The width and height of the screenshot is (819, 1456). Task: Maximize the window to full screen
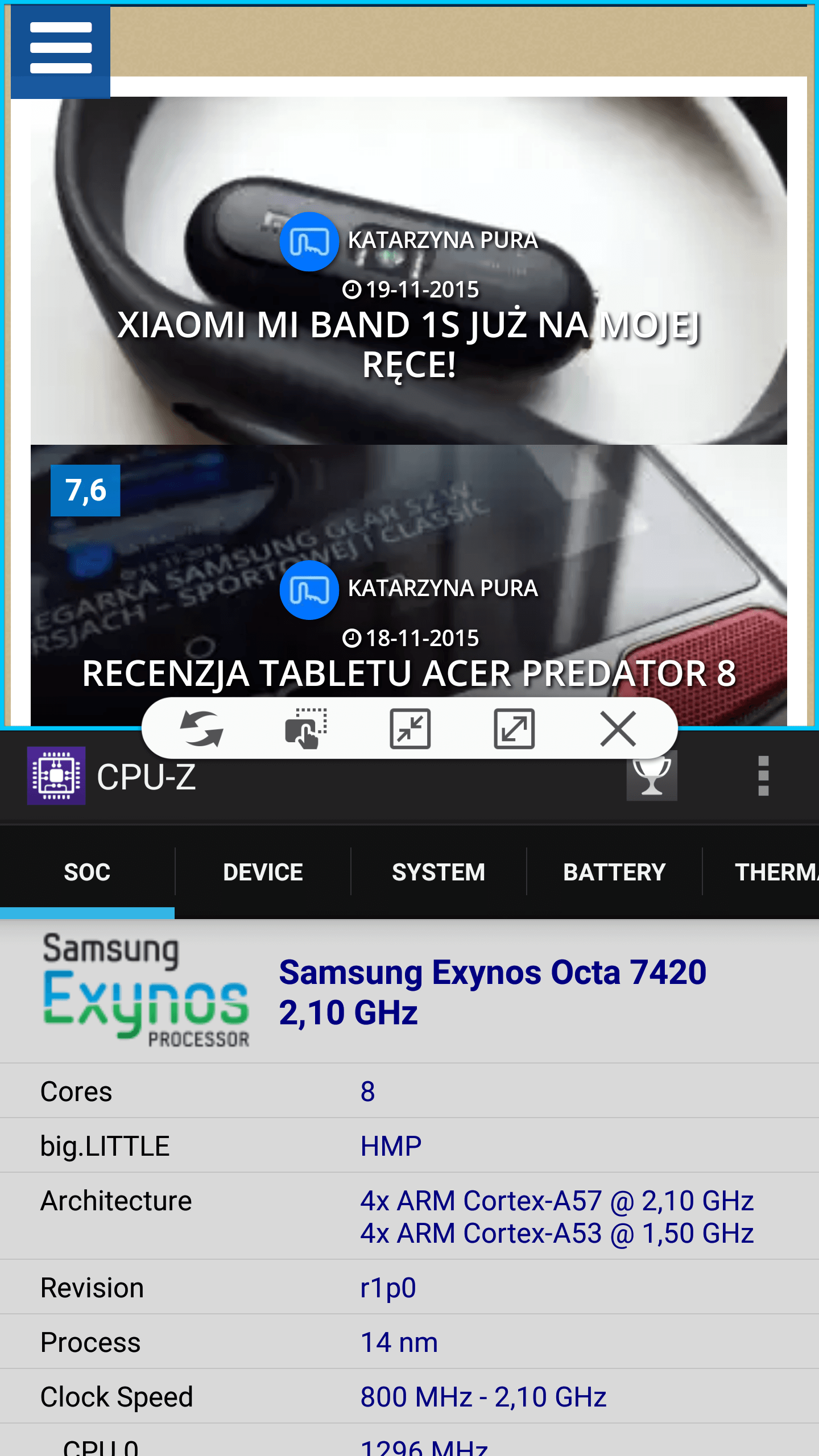point(514,729)
